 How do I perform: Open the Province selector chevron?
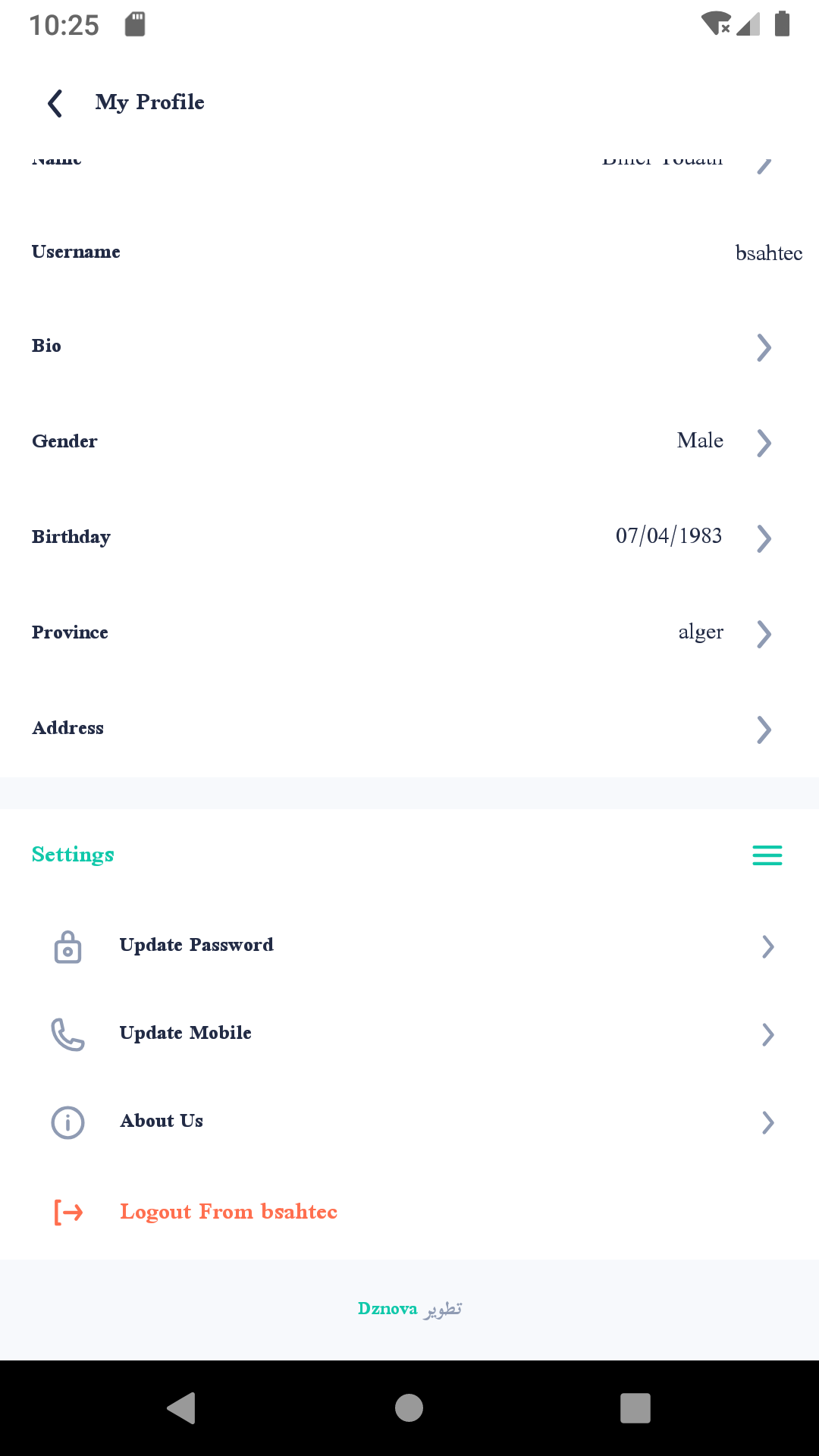(x=764, y=634)
